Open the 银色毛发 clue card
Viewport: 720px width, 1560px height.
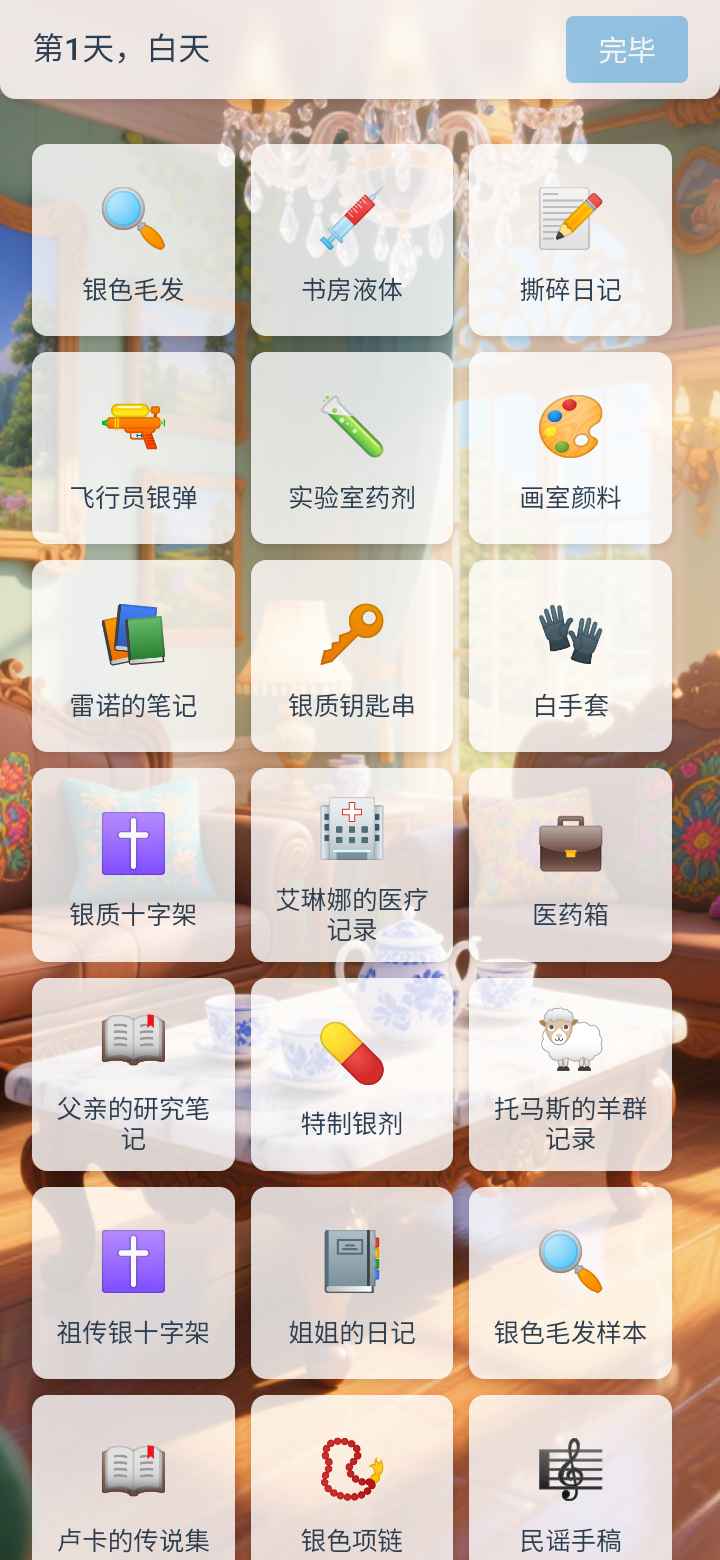point(133,240)
